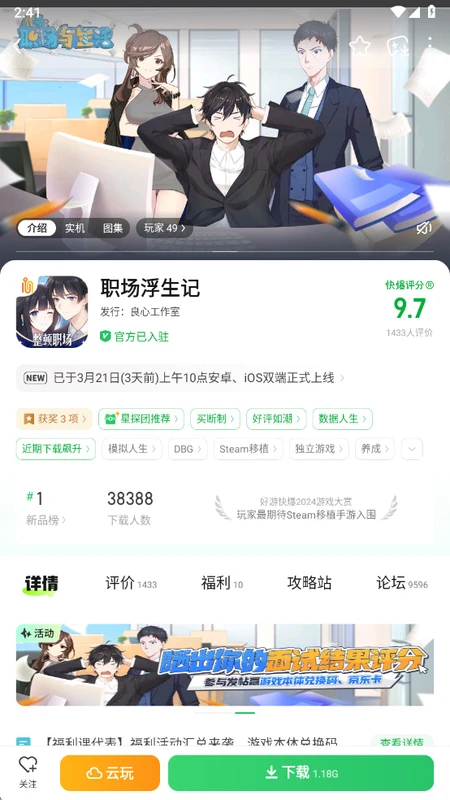Switch to the 福利 tab

[222, 583]
